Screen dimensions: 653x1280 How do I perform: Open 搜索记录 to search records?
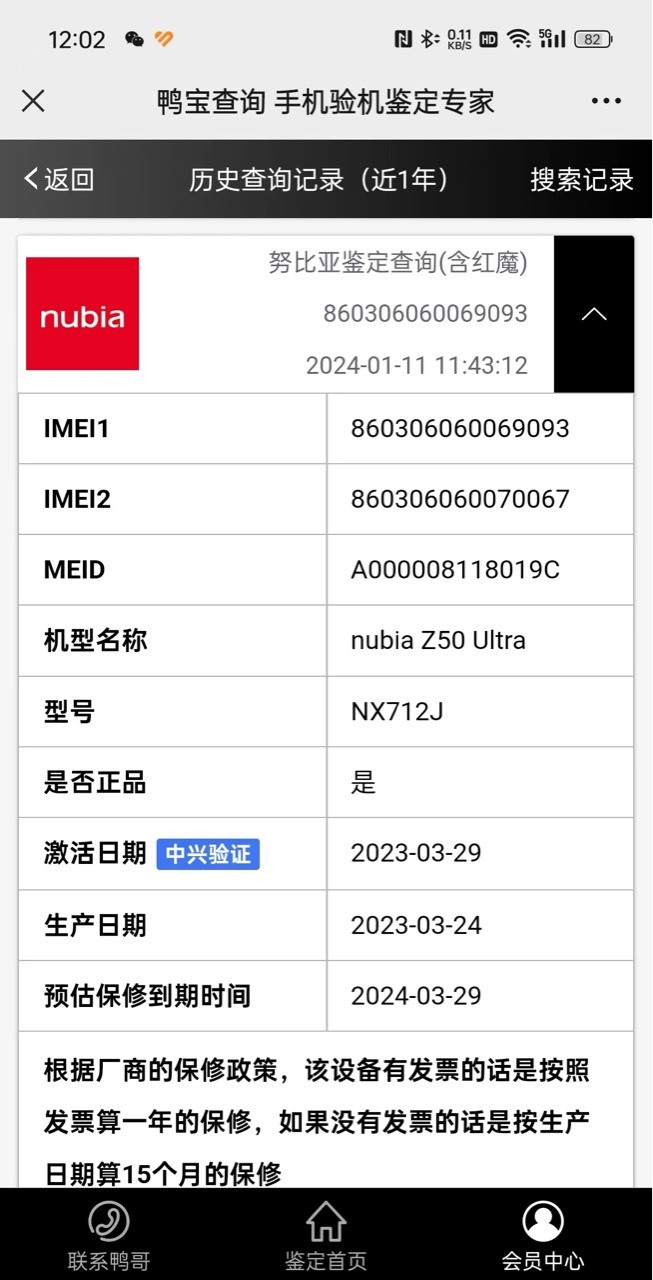click(x=581, y=179)
